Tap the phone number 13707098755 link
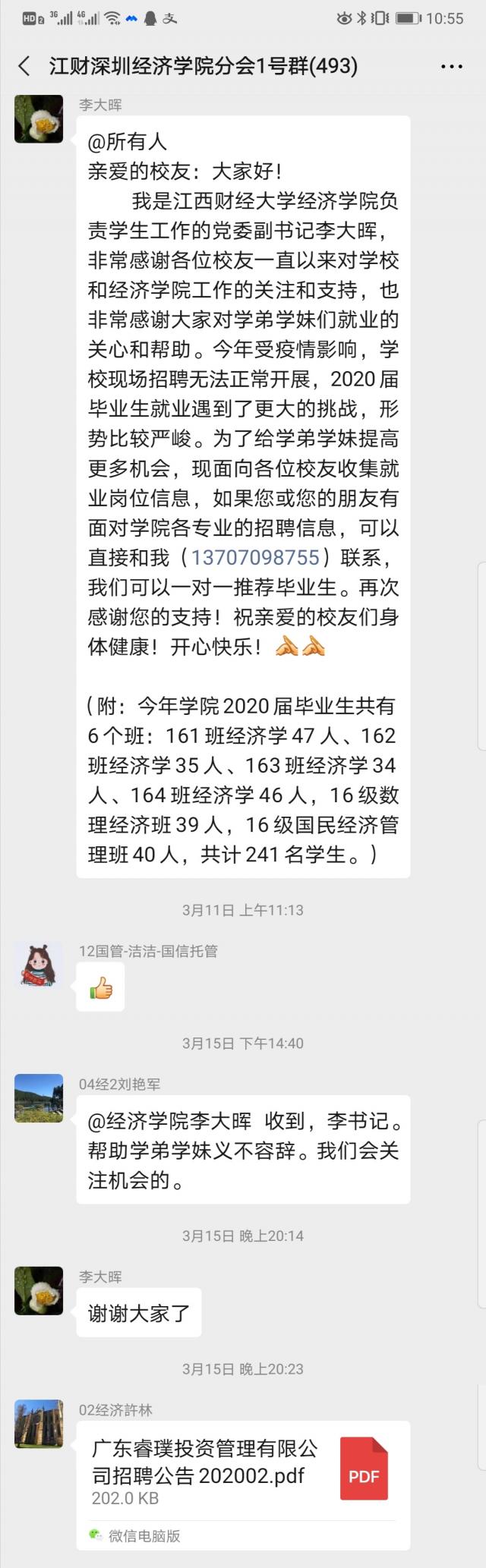Image resolution: width=486 pixels, height=1568 pixels. click(255, 558)
